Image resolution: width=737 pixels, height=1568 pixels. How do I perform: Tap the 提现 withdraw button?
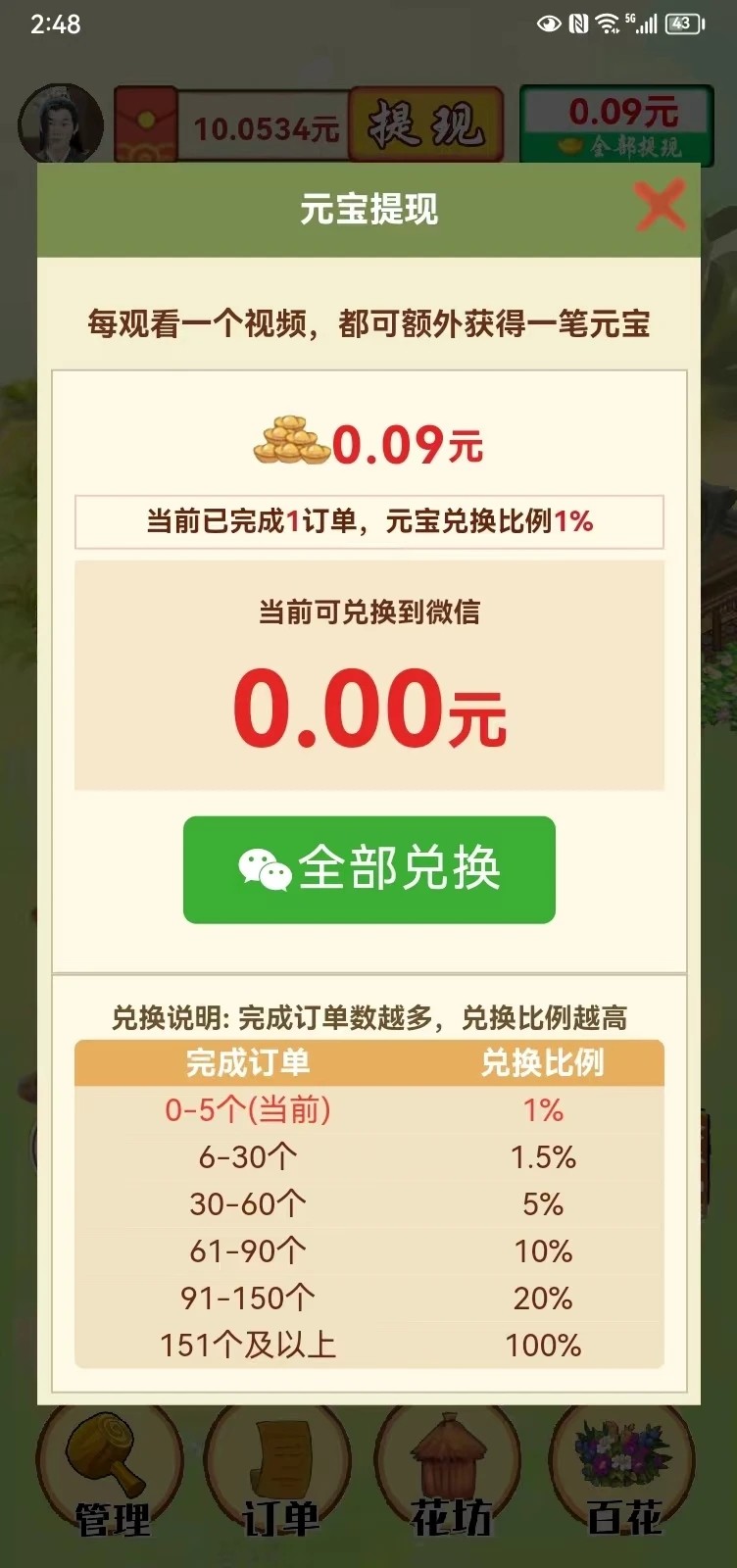click(425, 124)
